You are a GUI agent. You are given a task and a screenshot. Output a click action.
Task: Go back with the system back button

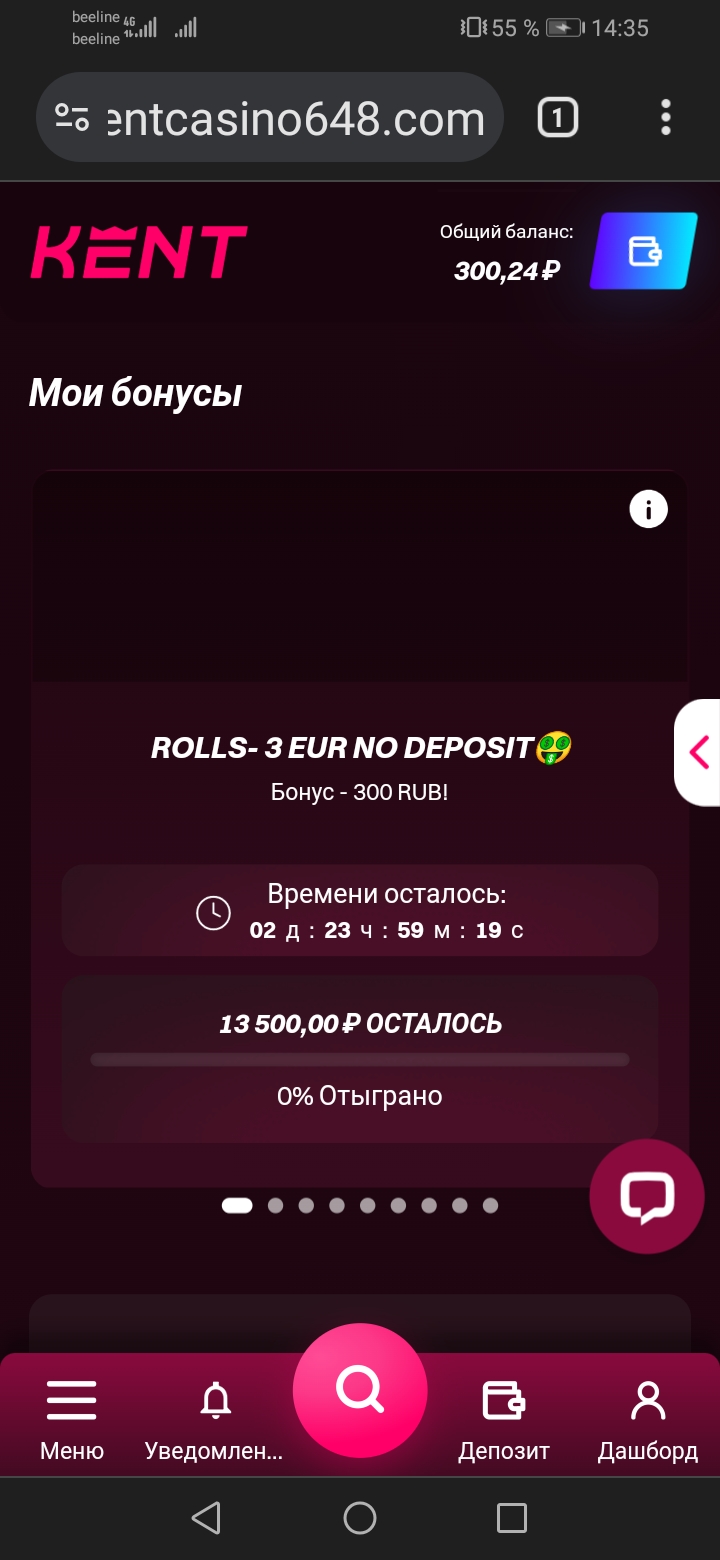pos(206,1518)
